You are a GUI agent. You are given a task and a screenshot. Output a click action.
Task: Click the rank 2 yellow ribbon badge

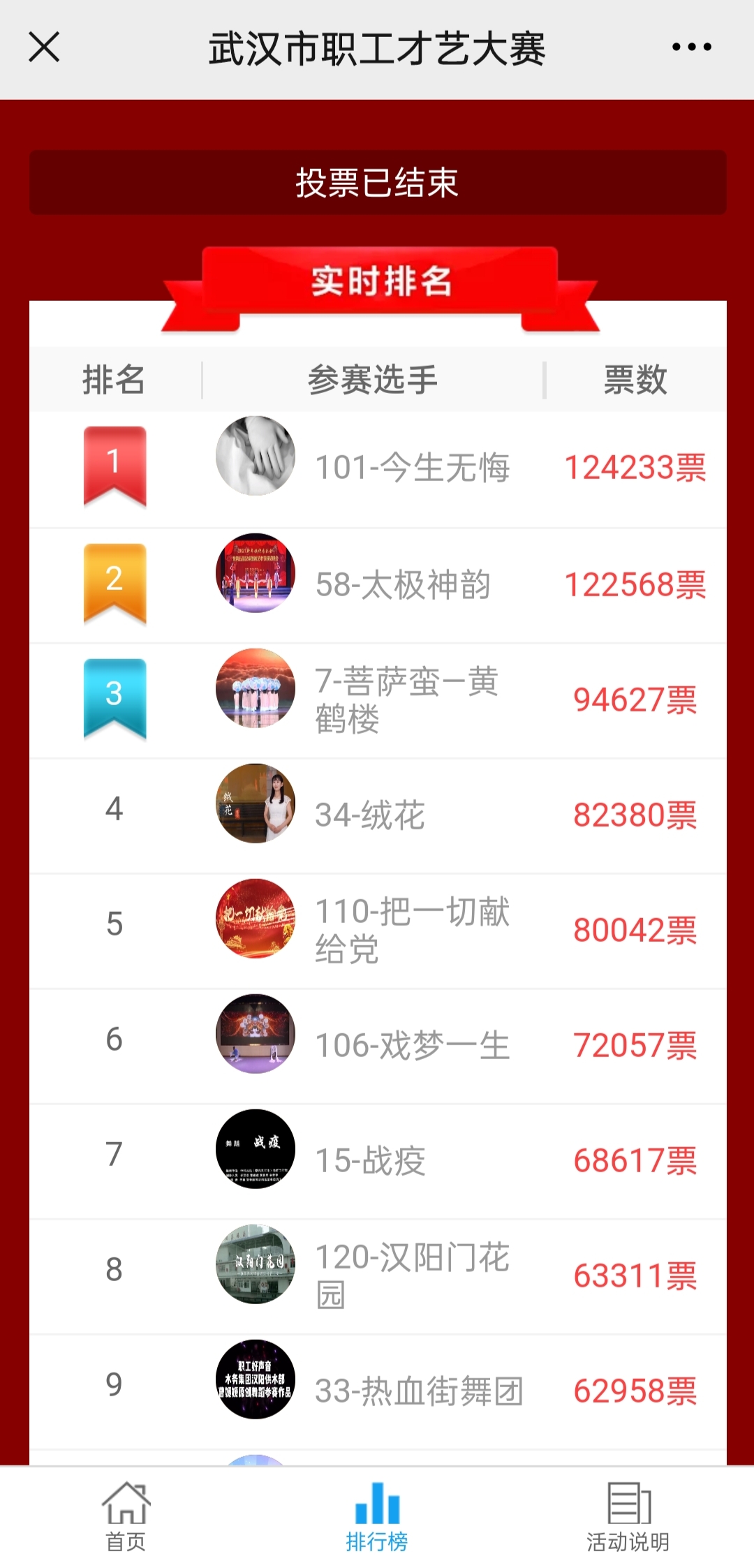pos(114,585)
